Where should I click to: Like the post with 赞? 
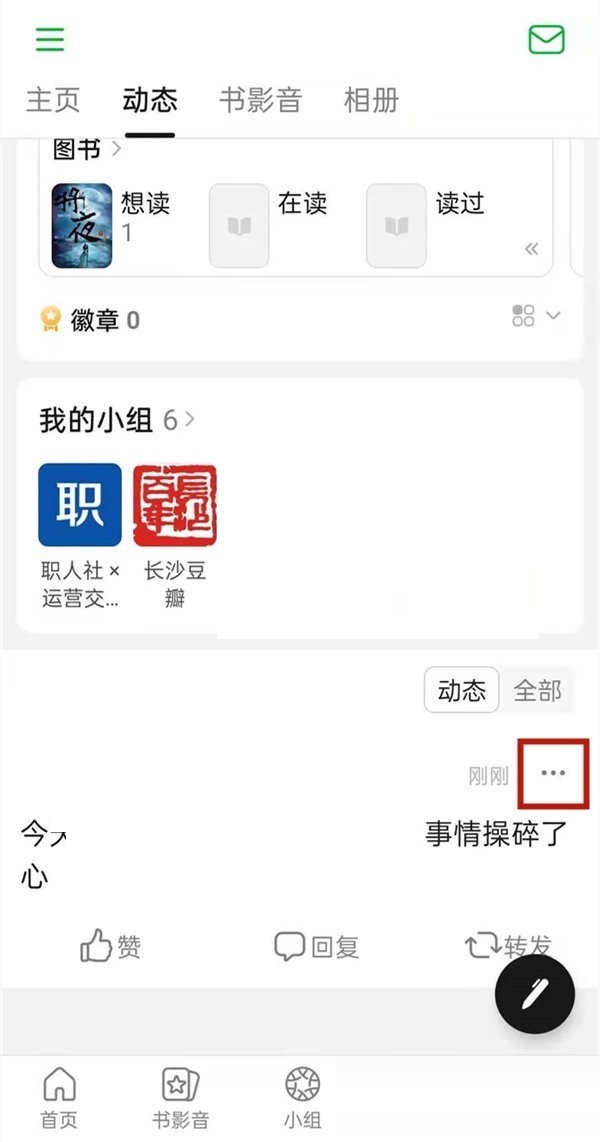click(111, 946)
